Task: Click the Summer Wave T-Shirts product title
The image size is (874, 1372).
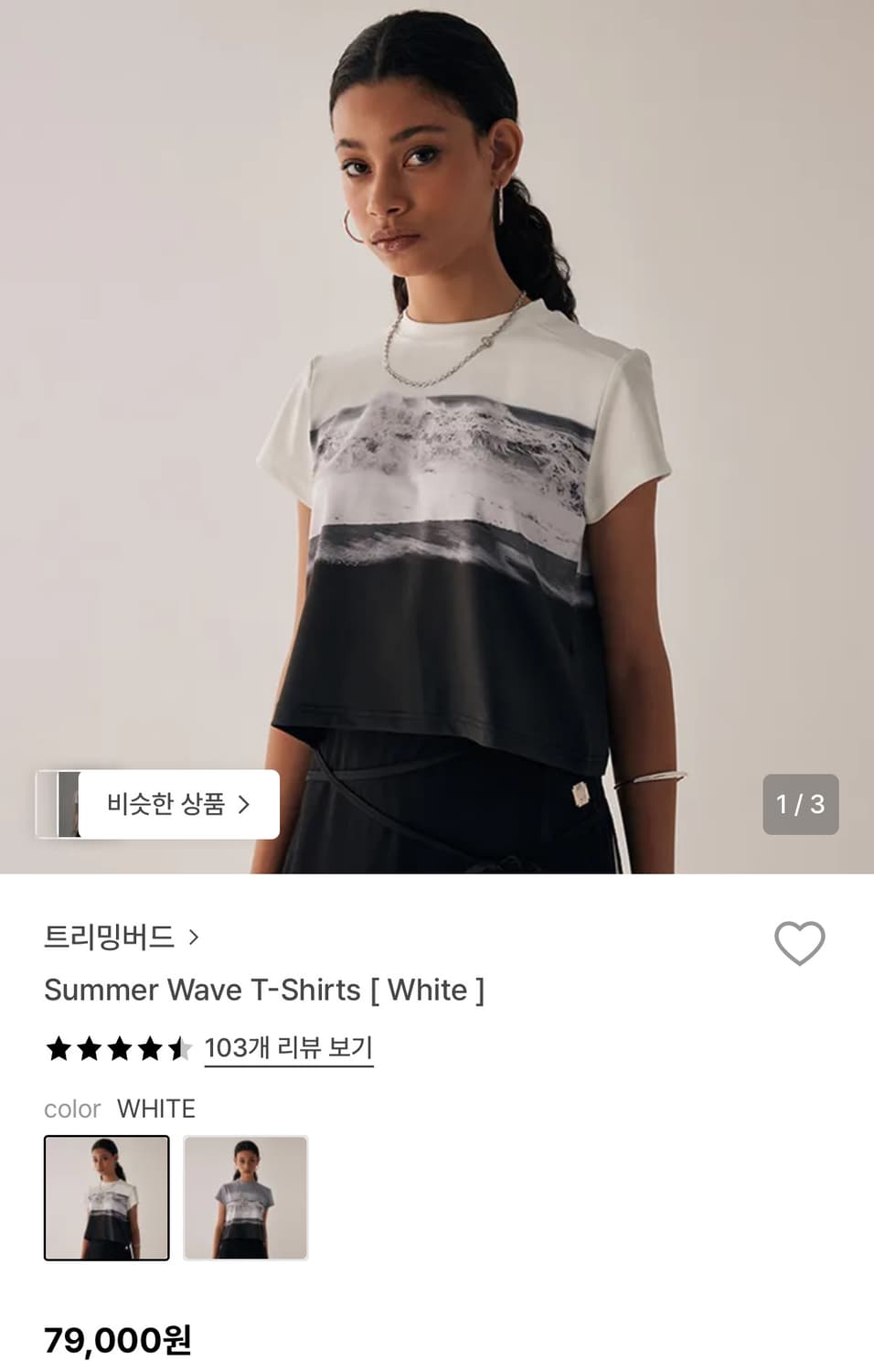Action: click(264, 991)
